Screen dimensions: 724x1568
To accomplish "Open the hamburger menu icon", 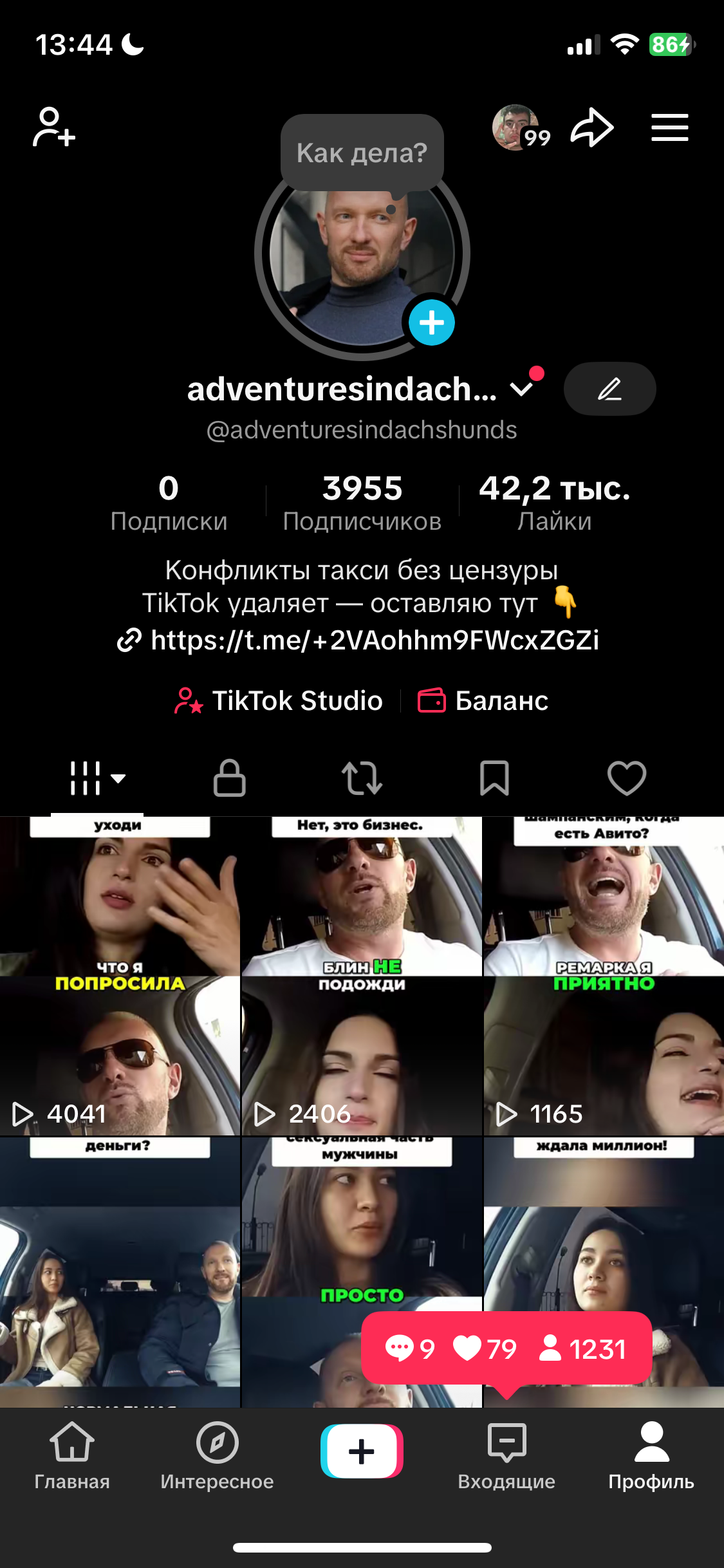I will (x=669, y=127).
